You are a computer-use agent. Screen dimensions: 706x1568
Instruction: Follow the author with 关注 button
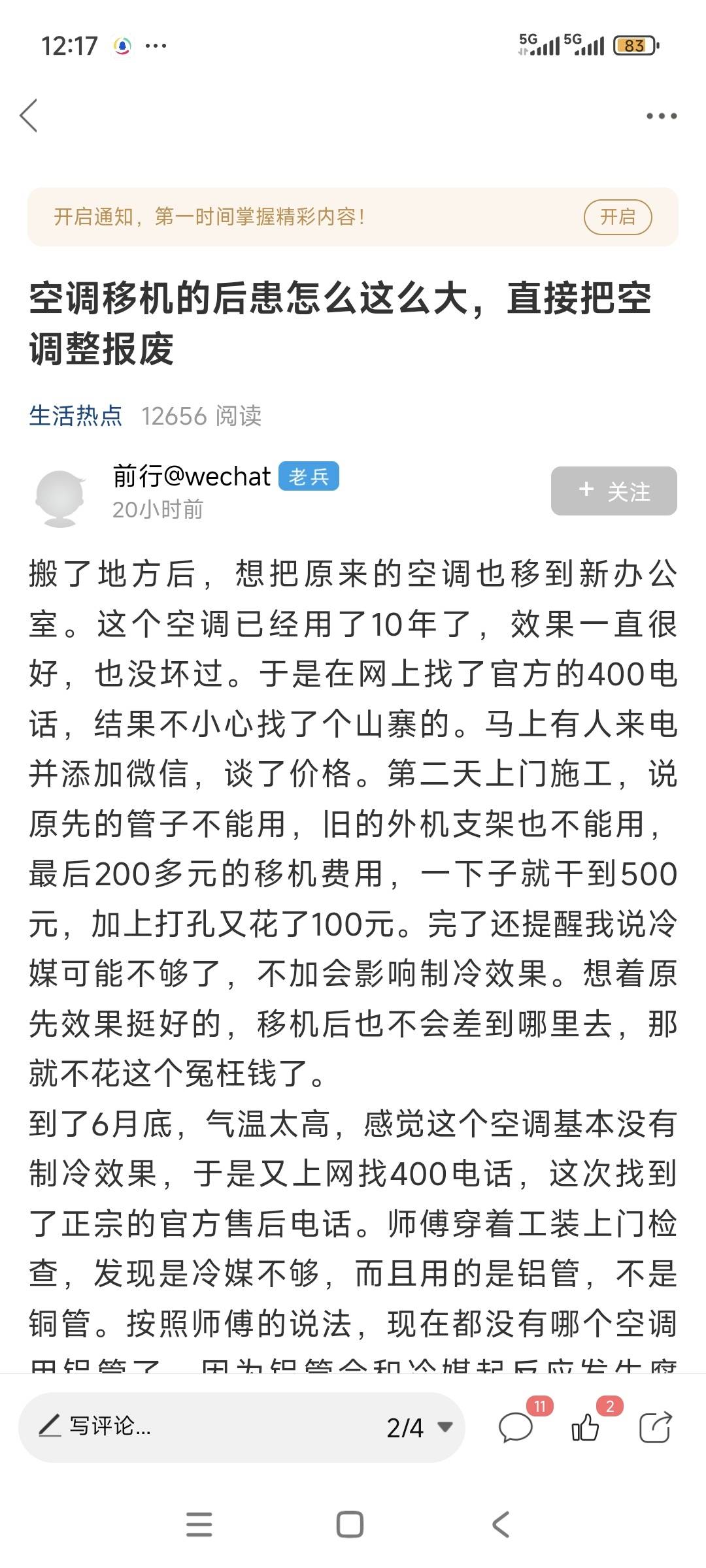pos(614,491)
